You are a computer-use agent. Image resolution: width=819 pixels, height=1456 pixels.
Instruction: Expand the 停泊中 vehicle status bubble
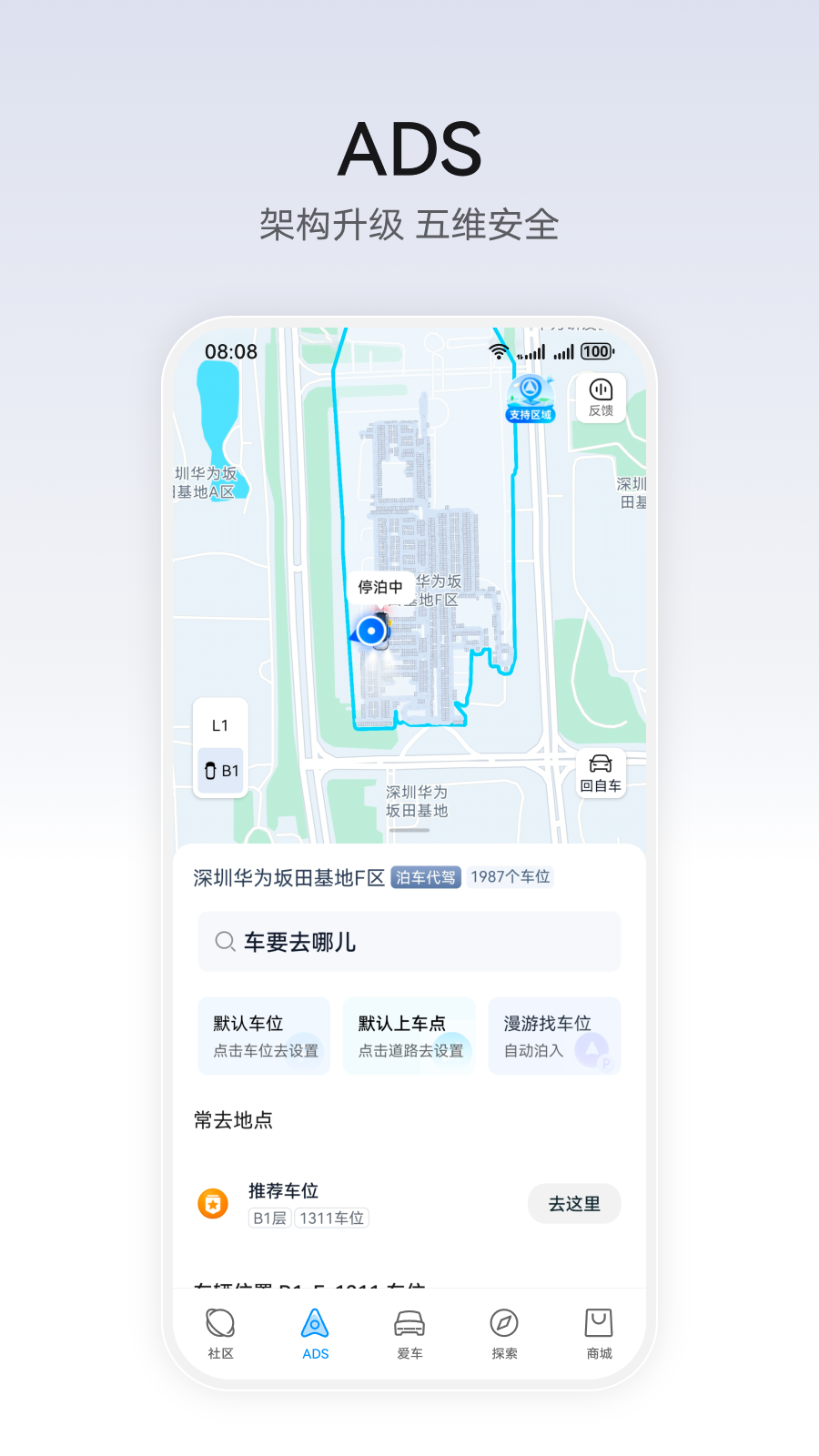pos(379,586)
